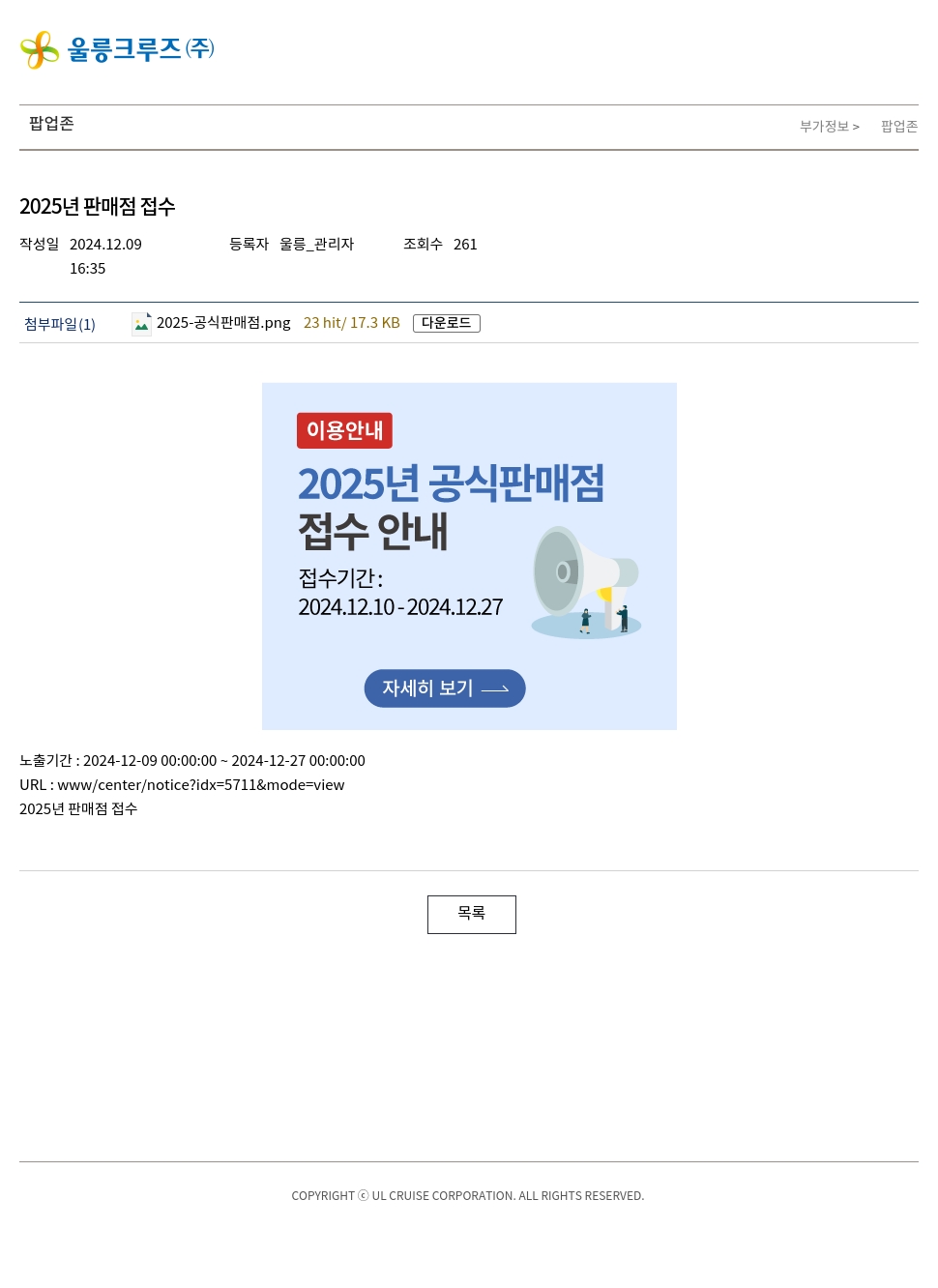Screen dimensions: 938x1288
Task: Download the attached png file
Action: pos(446,323)
